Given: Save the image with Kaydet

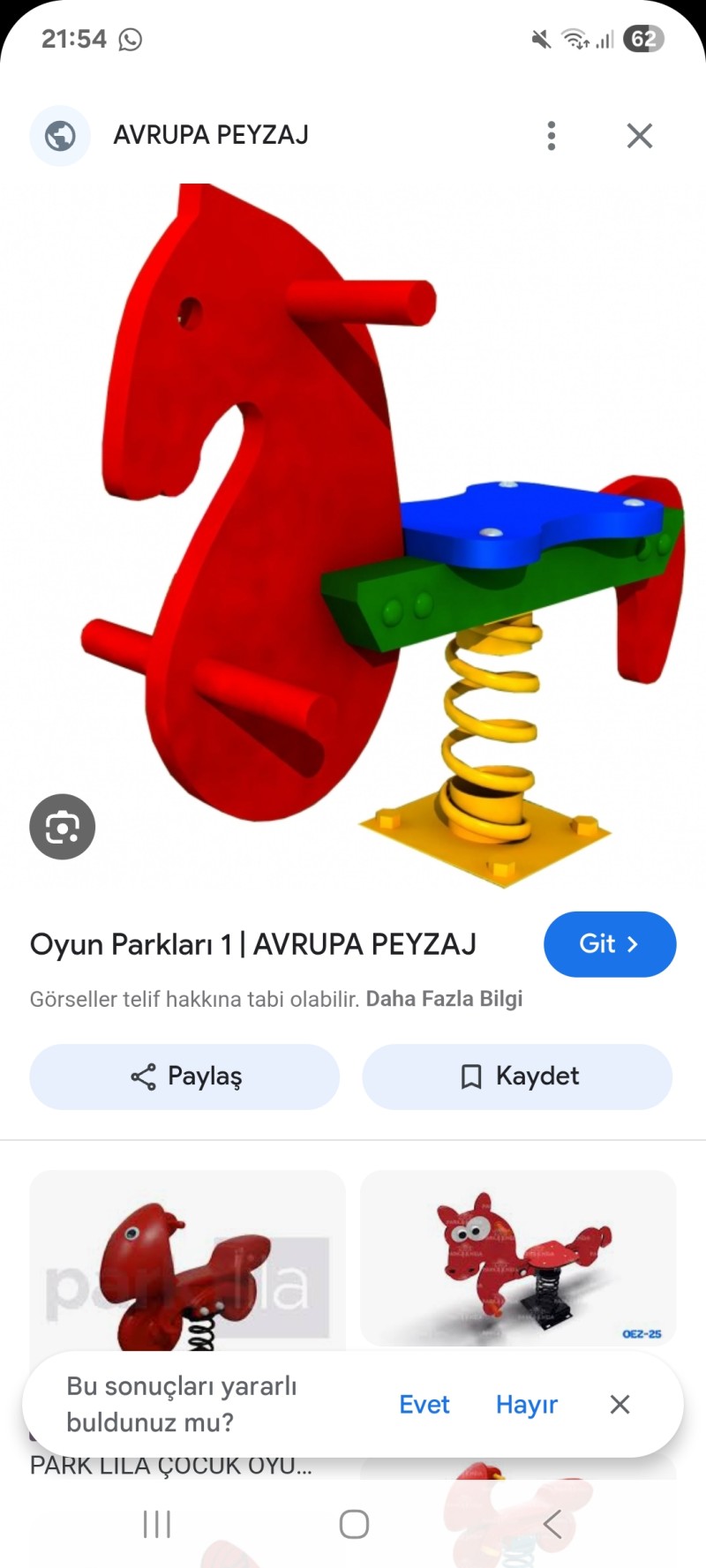Looking at the screenshot, I should point(517,1077).
